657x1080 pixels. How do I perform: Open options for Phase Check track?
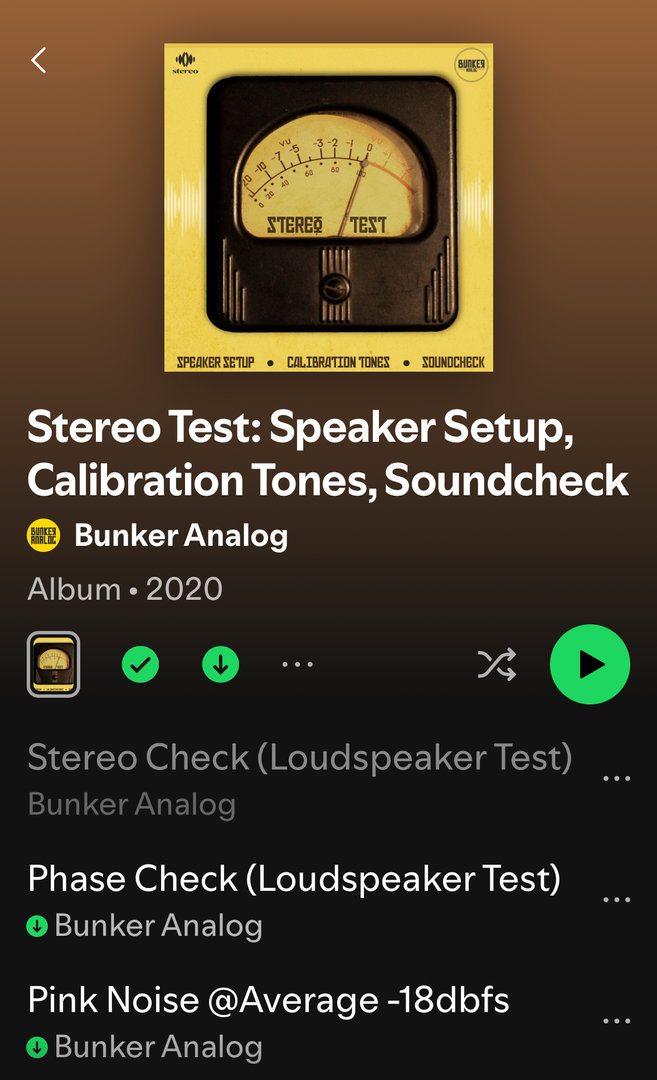617,900
